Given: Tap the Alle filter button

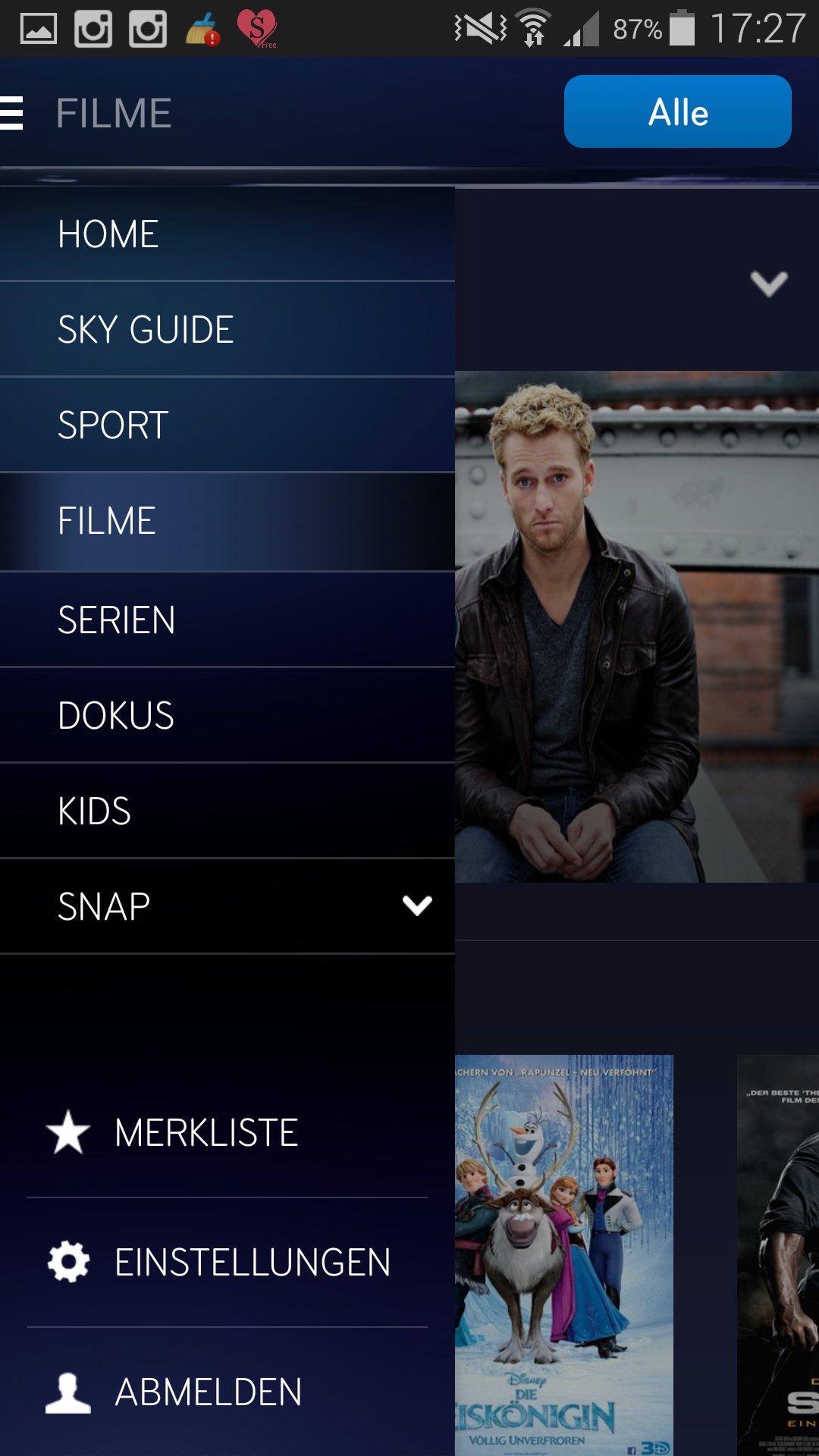Looking at the screenshot, I should tap(677, 111).
